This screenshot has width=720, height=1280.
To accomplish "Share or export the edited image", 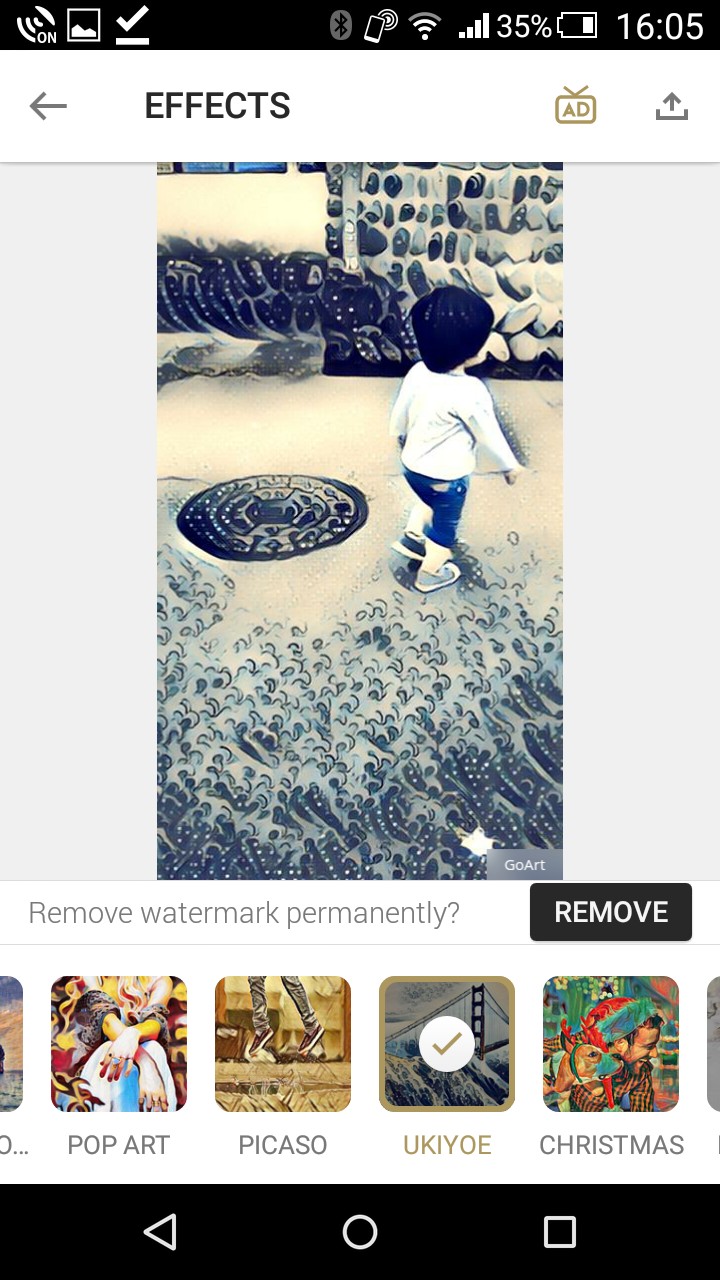I will 672,106.
